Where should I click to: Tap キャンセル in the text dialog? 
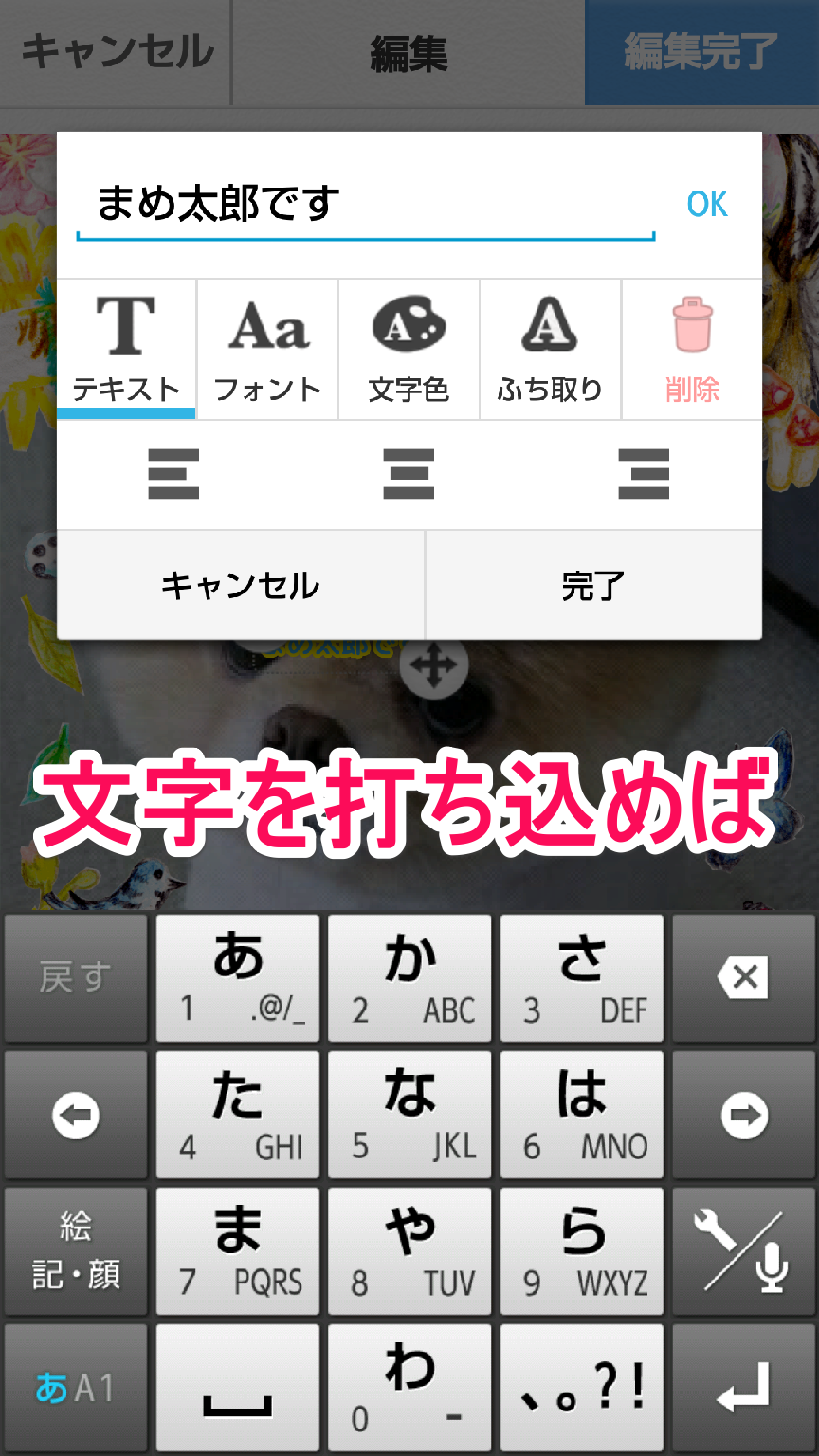point(240,586)
